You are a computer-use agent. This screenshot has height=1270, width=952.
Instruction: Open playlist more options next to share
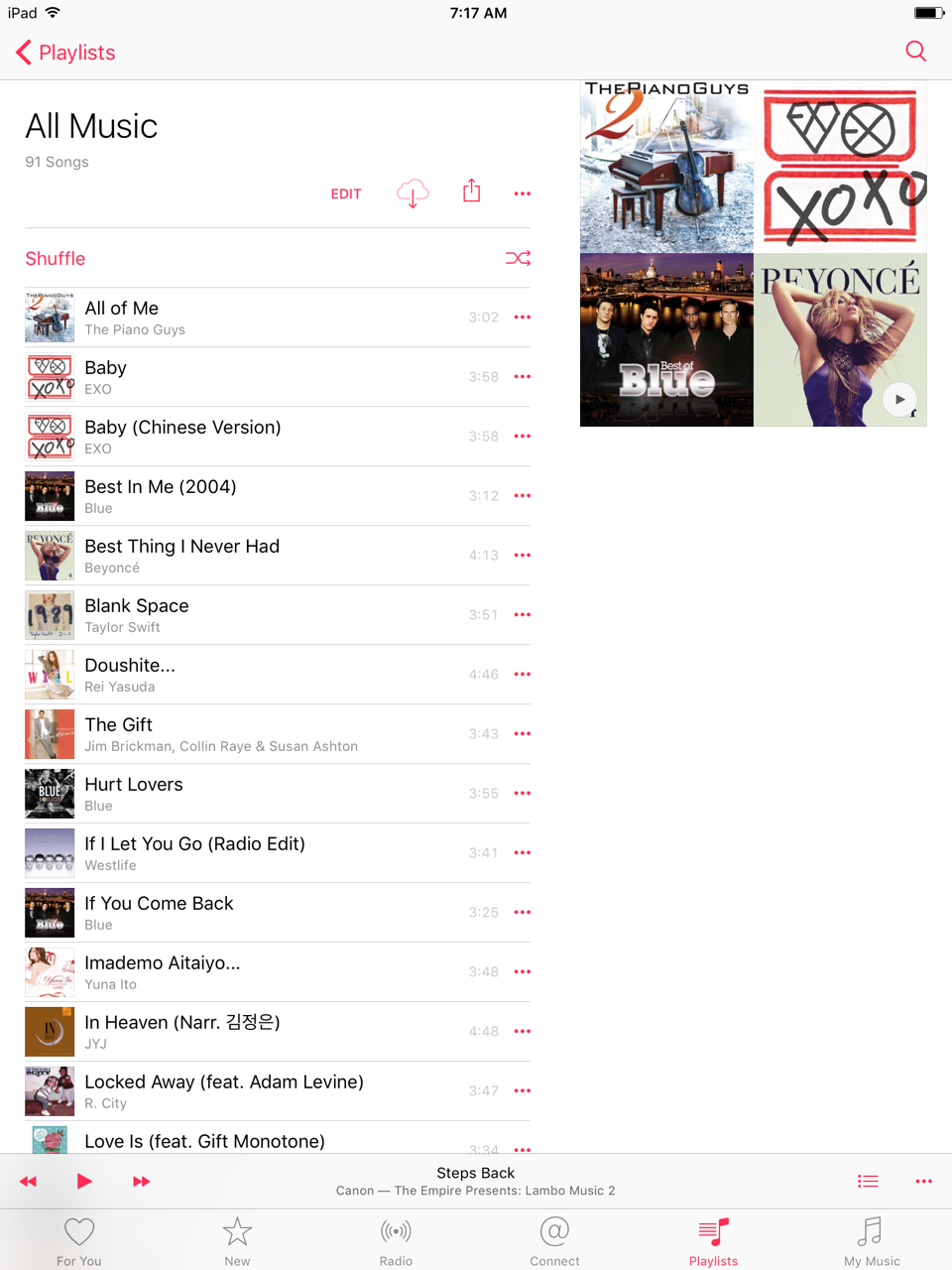pyautogui.click(x=523, y=193)
